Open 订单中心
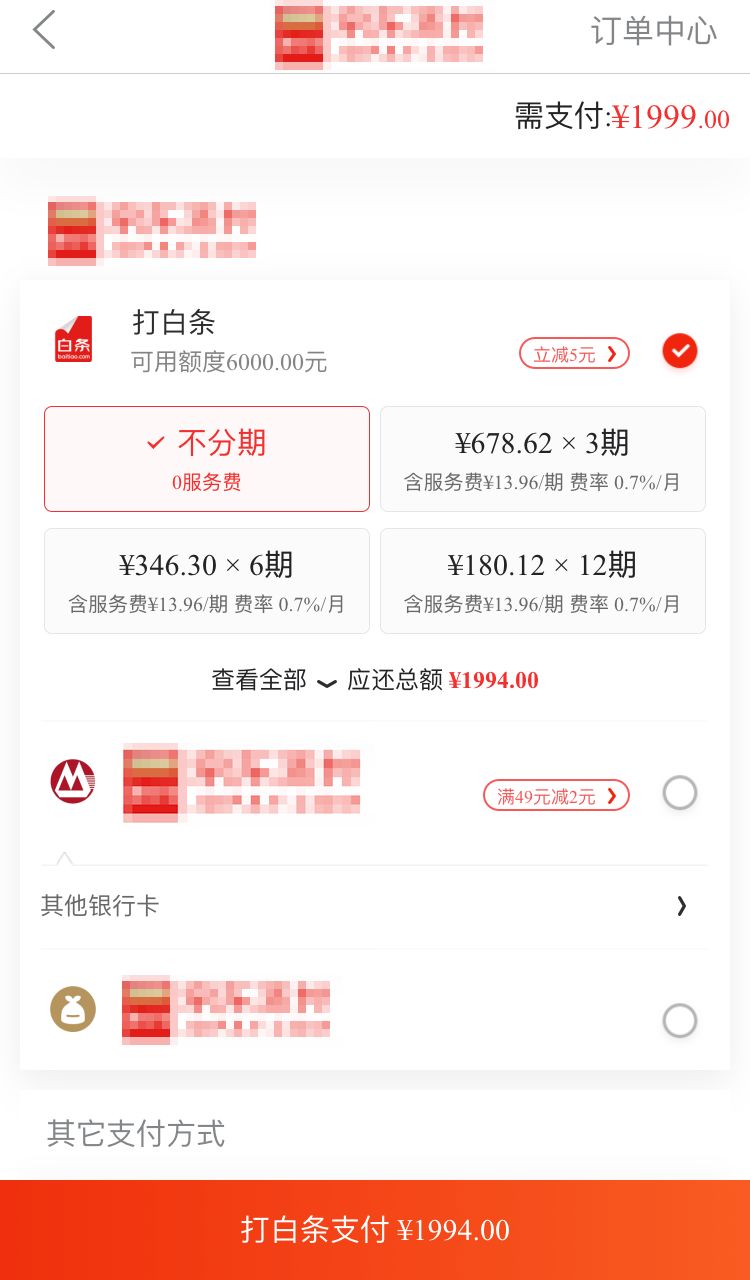Screen dimensions: 750x1280 (653, 30)
